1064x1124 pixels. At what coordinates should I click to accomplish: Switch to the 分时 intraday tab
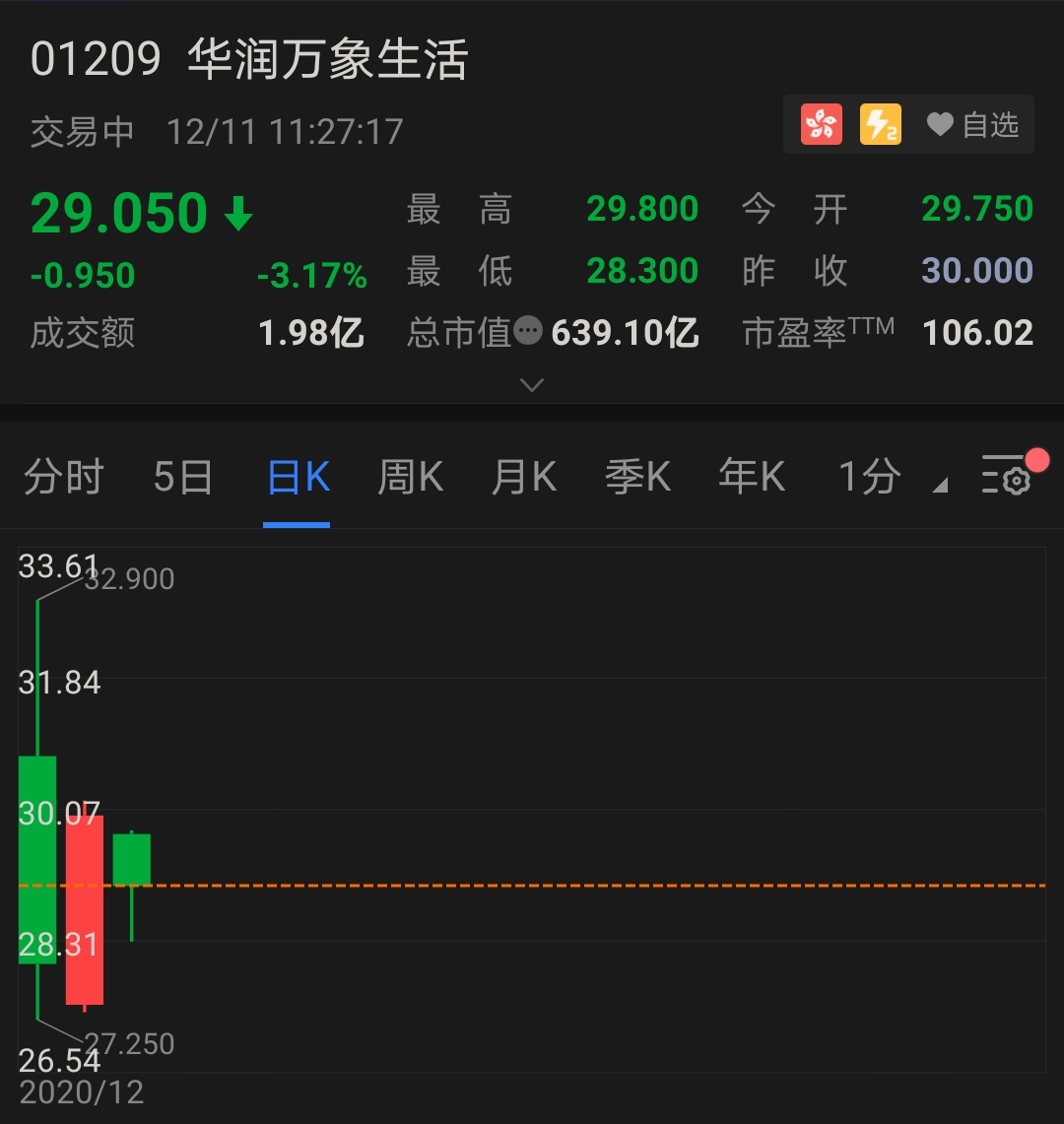coord(62,476)
